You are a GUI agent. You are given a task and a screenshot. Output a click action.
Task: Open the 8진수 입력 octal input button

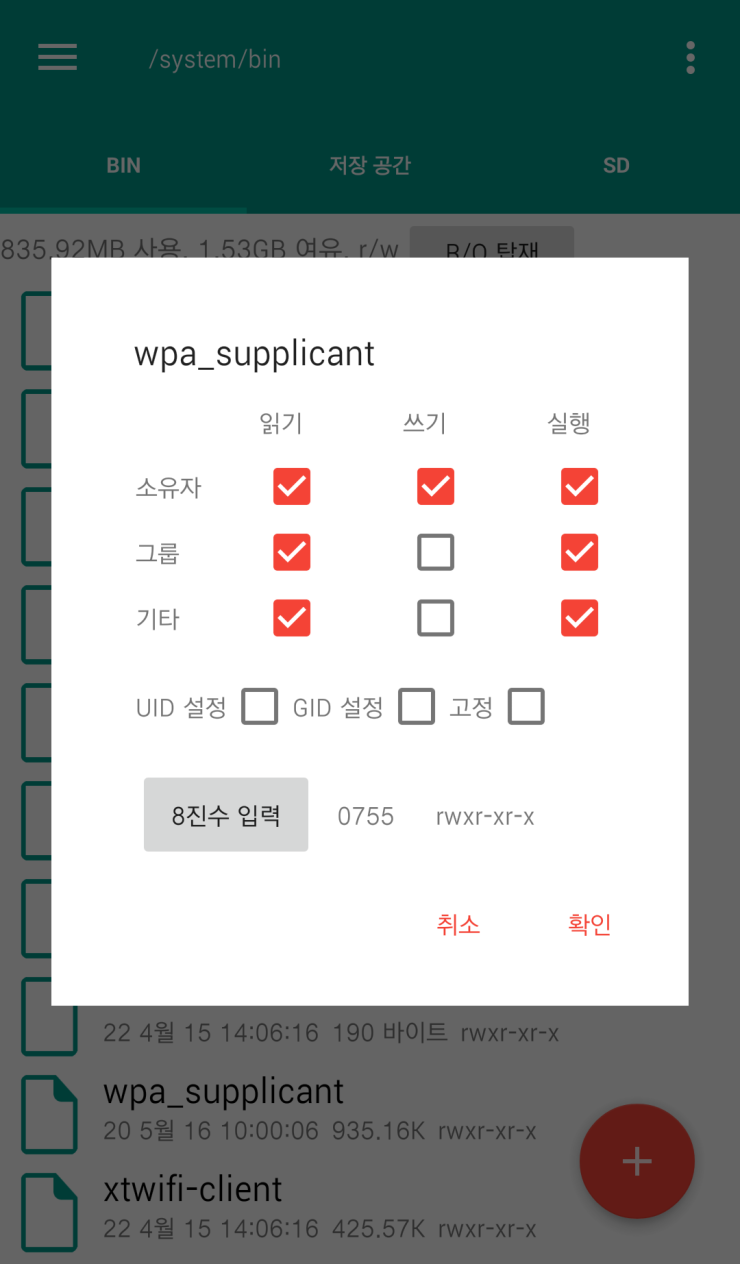[226, 815]
